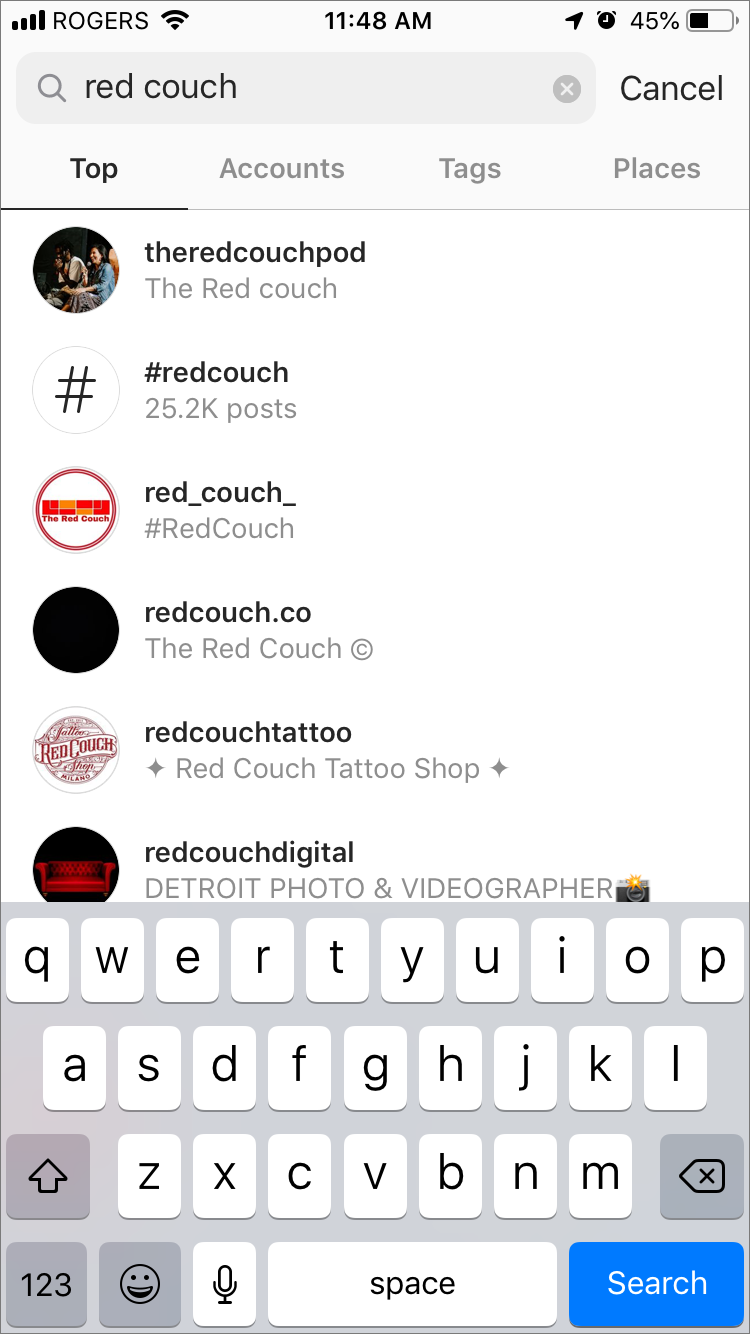Open the emoji keyboard
750x1334 pixels.
(140, 1284)
